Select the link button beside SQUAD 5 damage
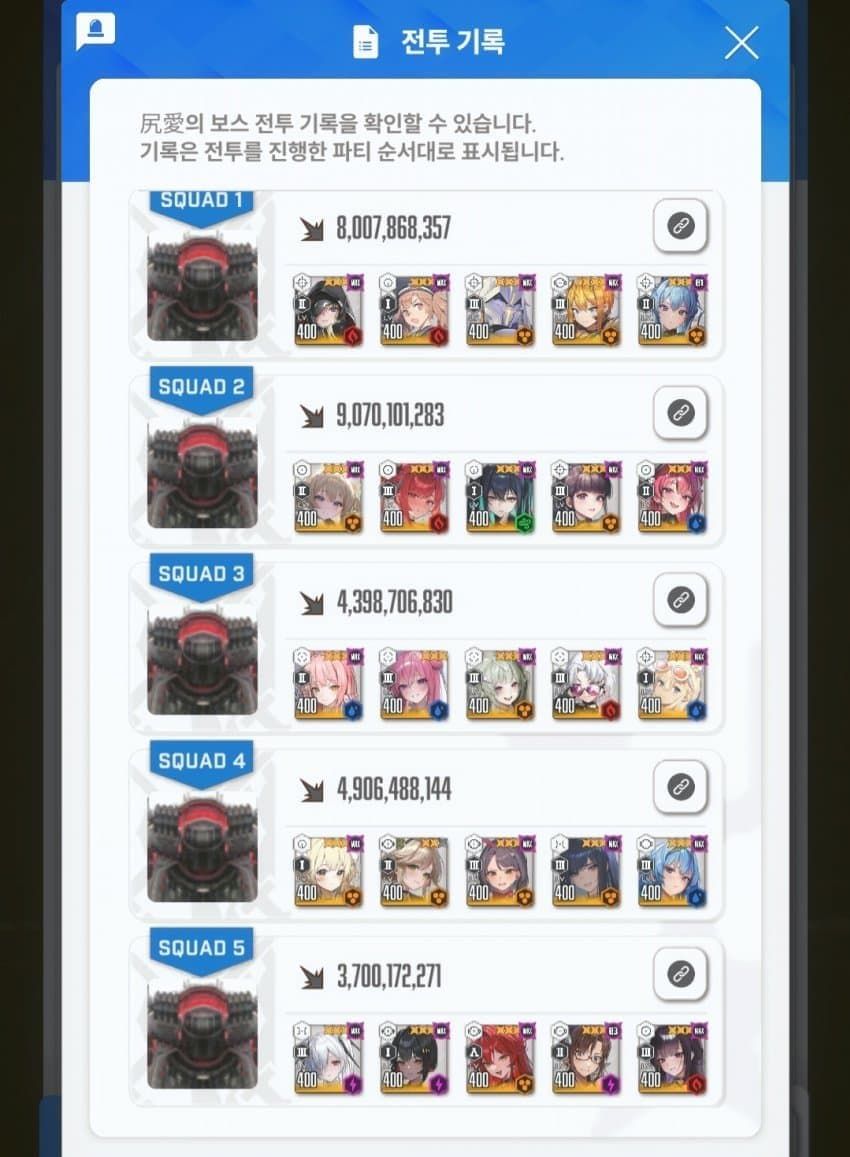 (681, 973)
